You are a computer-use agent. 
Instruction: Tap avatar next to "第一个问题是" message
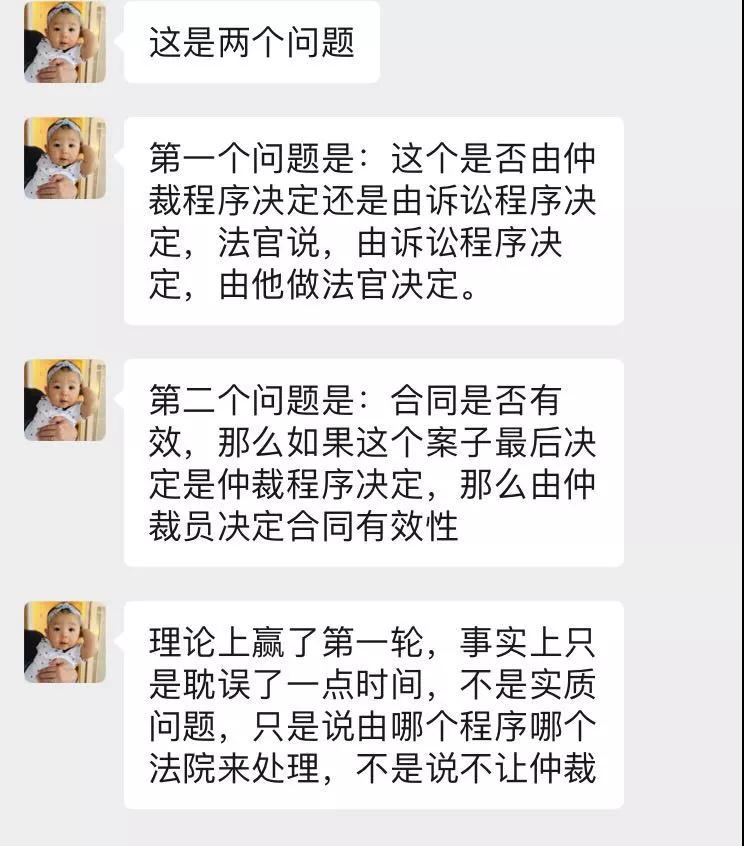coord(64,158)
